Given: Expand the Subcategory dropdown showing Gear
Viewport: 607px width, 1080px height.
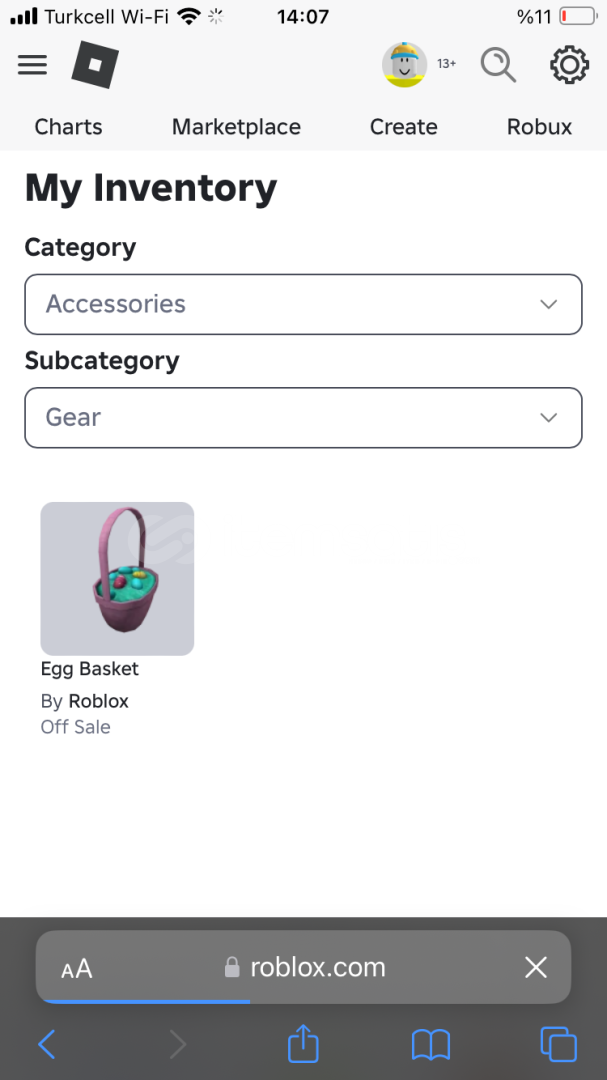Looking at the screenshot, I should point(303,417).
